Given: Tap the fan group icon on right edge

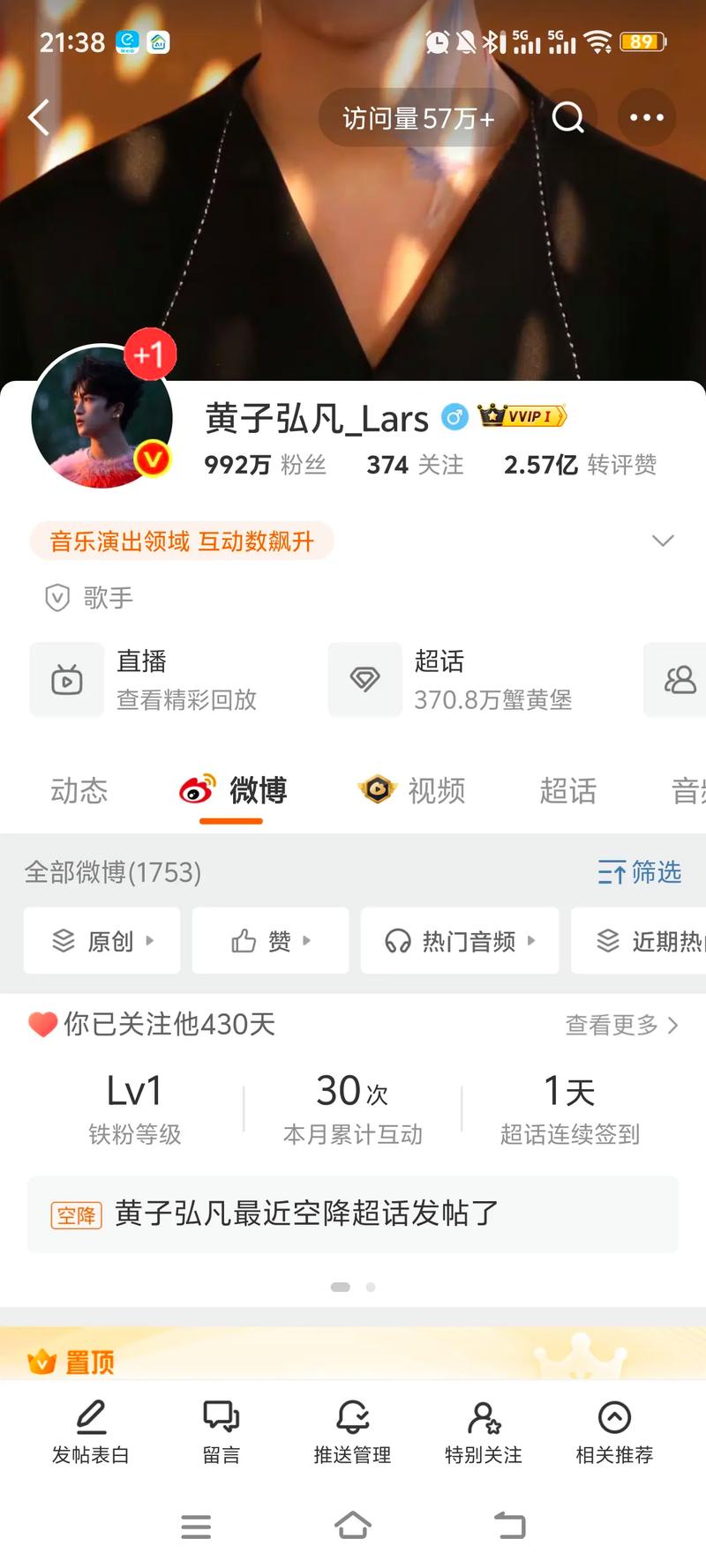Looking at the screenshot, I should click(680, 679).
